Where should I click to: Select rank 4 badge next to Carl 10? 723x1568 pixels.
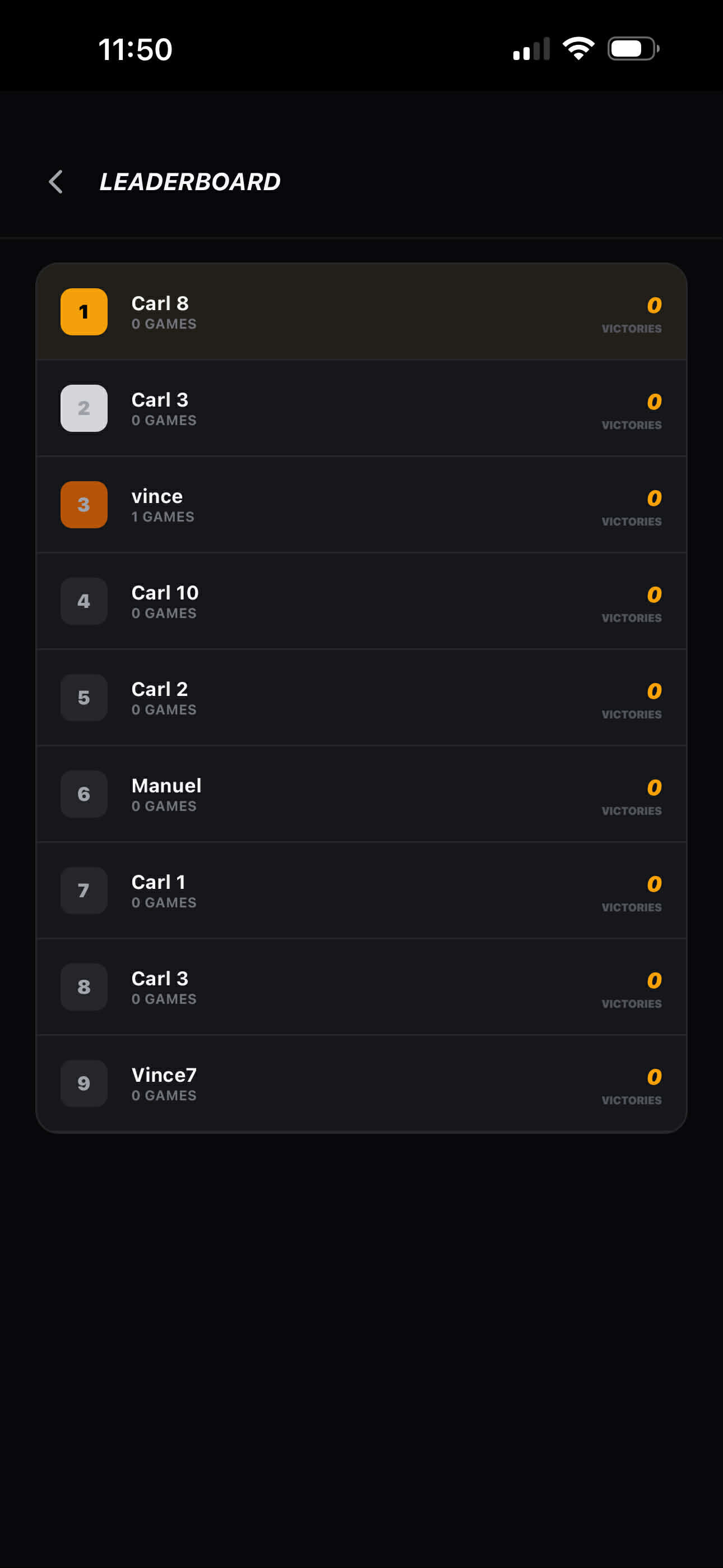coord(84,601)
